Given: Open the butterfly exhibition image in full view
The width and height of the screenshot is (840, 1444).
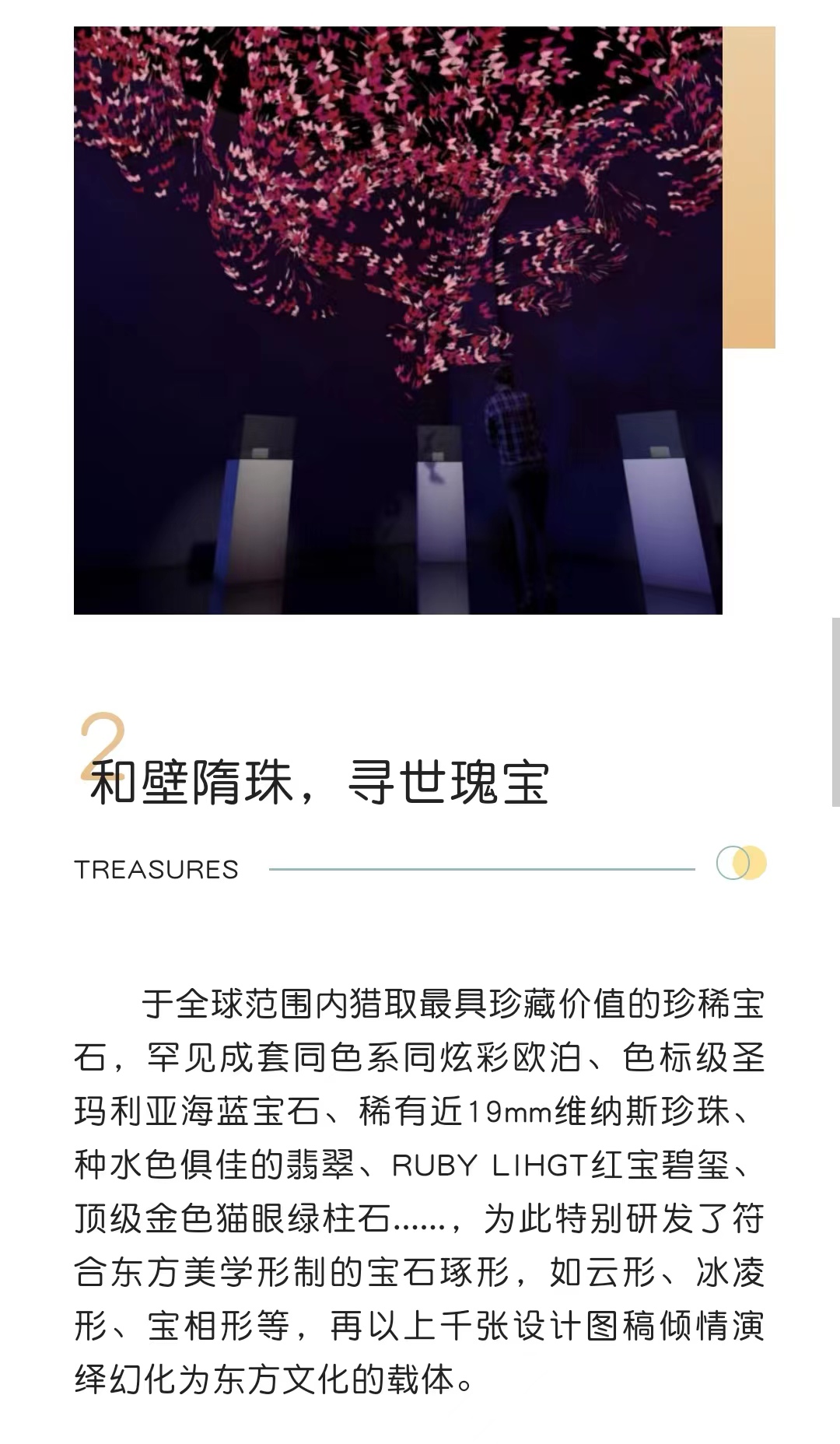Looking at the screenshot, I should pos(397,320).
